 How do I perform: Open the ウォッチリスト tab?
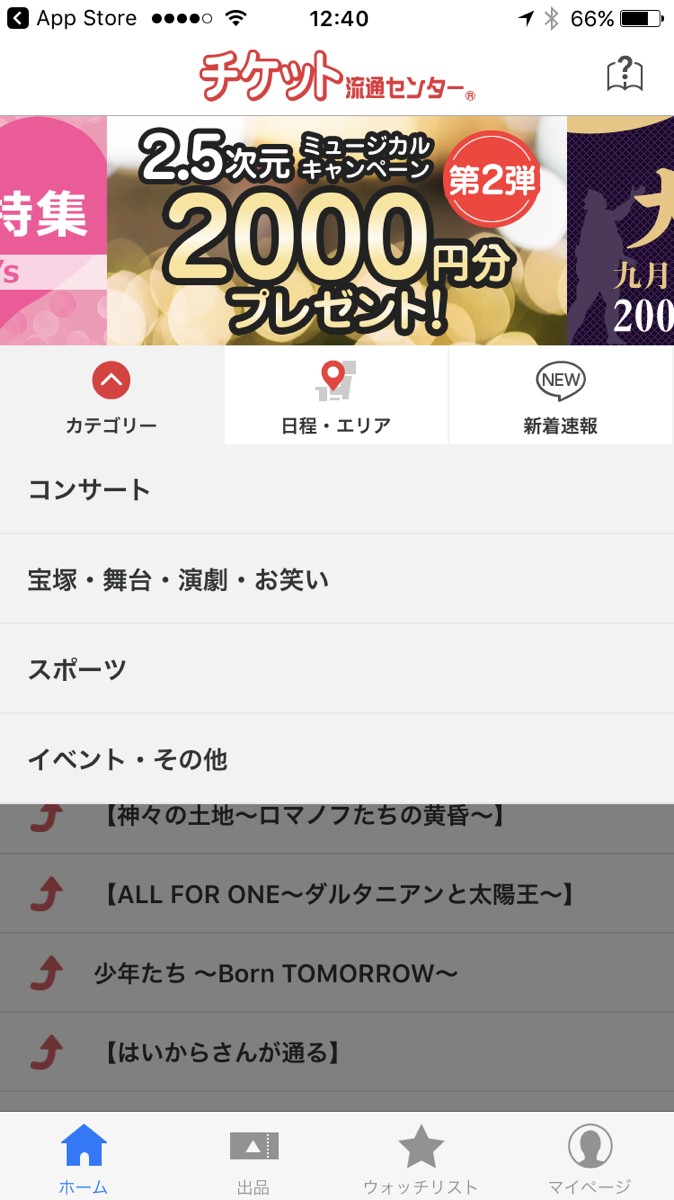pos(421,1159)
